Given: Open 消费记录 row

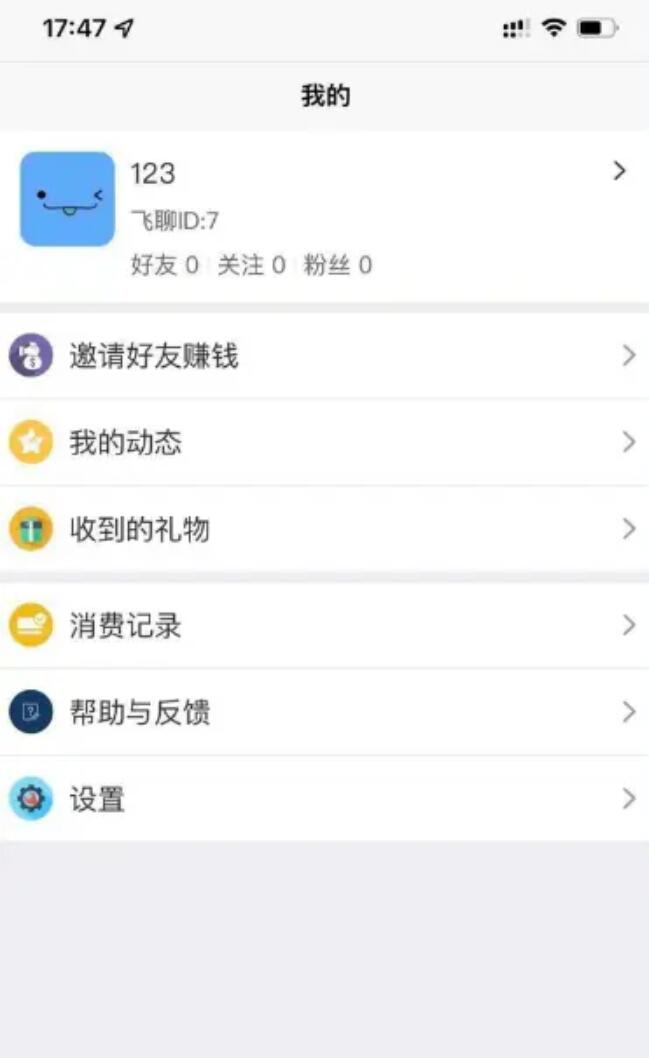Looking at the screenshot, I should [324, 626].
